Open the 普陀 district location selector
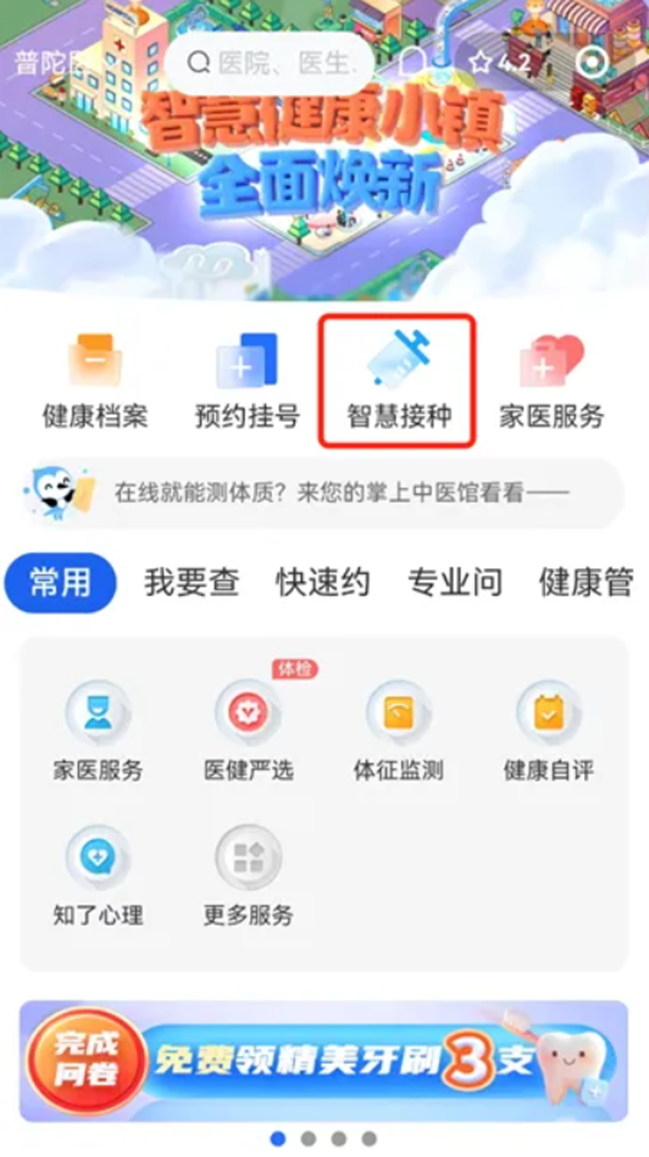This screenshot has height=1157, width=649. (x=44, y=63)
